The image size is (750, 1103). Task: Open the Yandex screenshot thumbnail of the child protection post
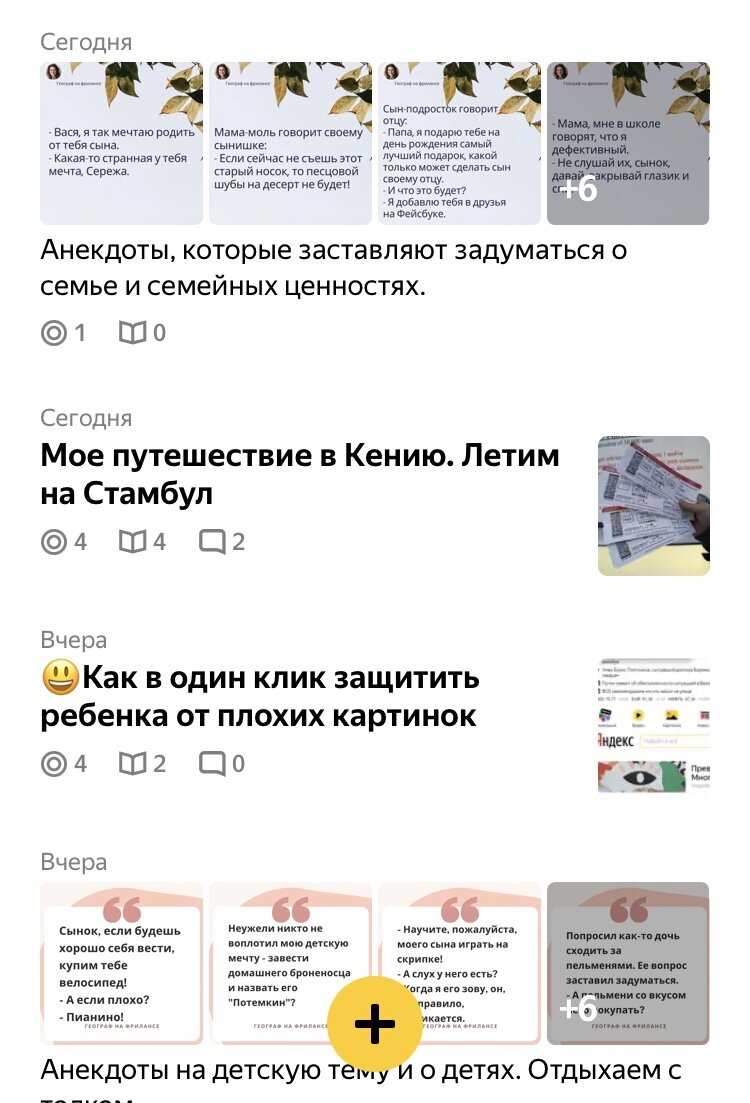pos(653,726)
